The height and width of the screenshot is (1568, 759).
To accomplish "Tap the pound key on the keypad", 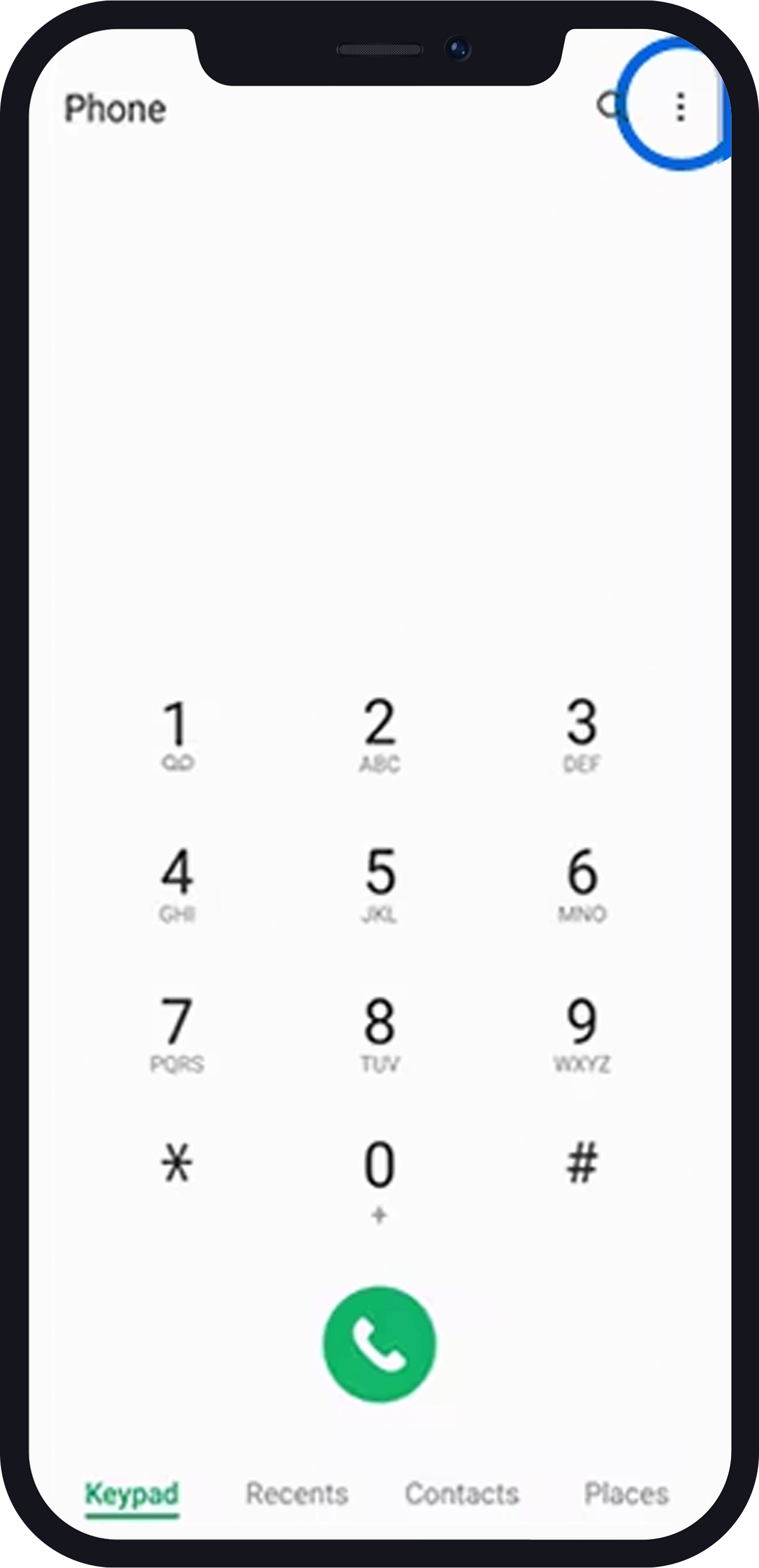I will (582, 1161).
